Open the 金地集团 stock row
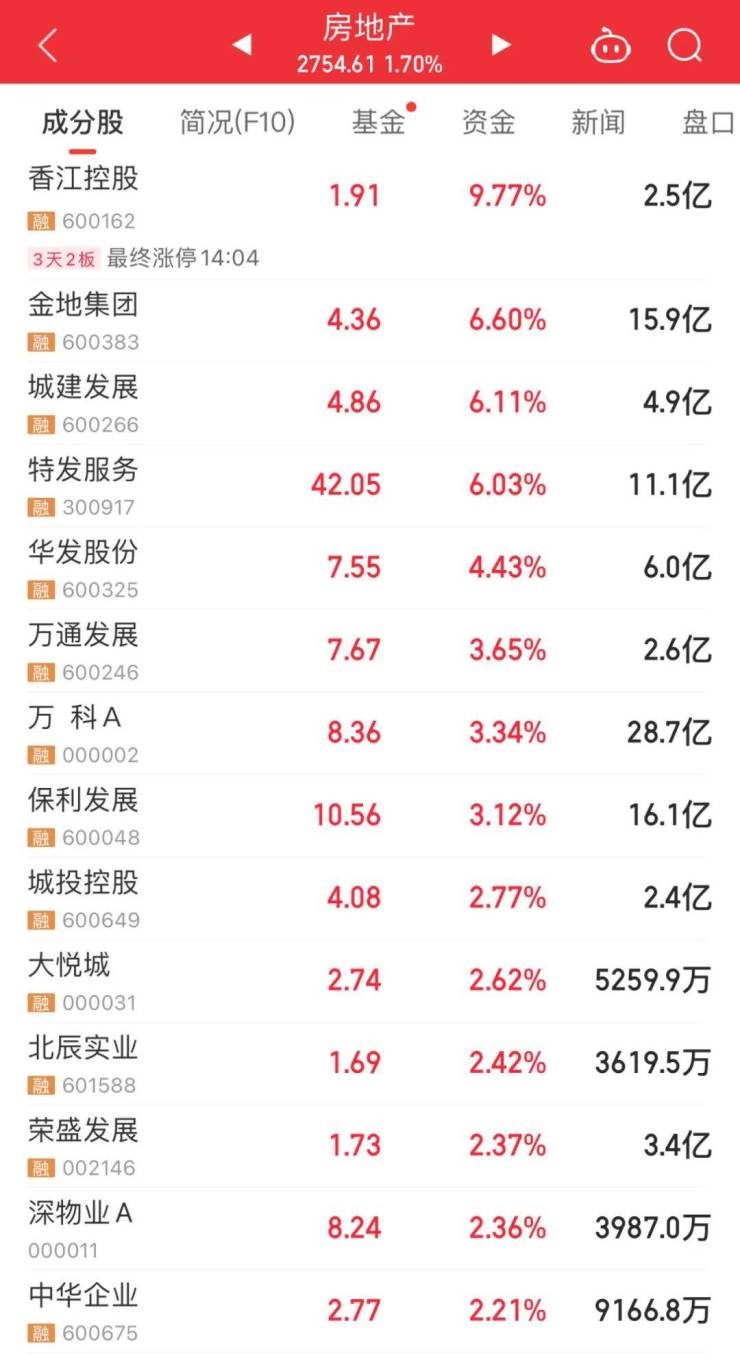 (x=370, y=320)
